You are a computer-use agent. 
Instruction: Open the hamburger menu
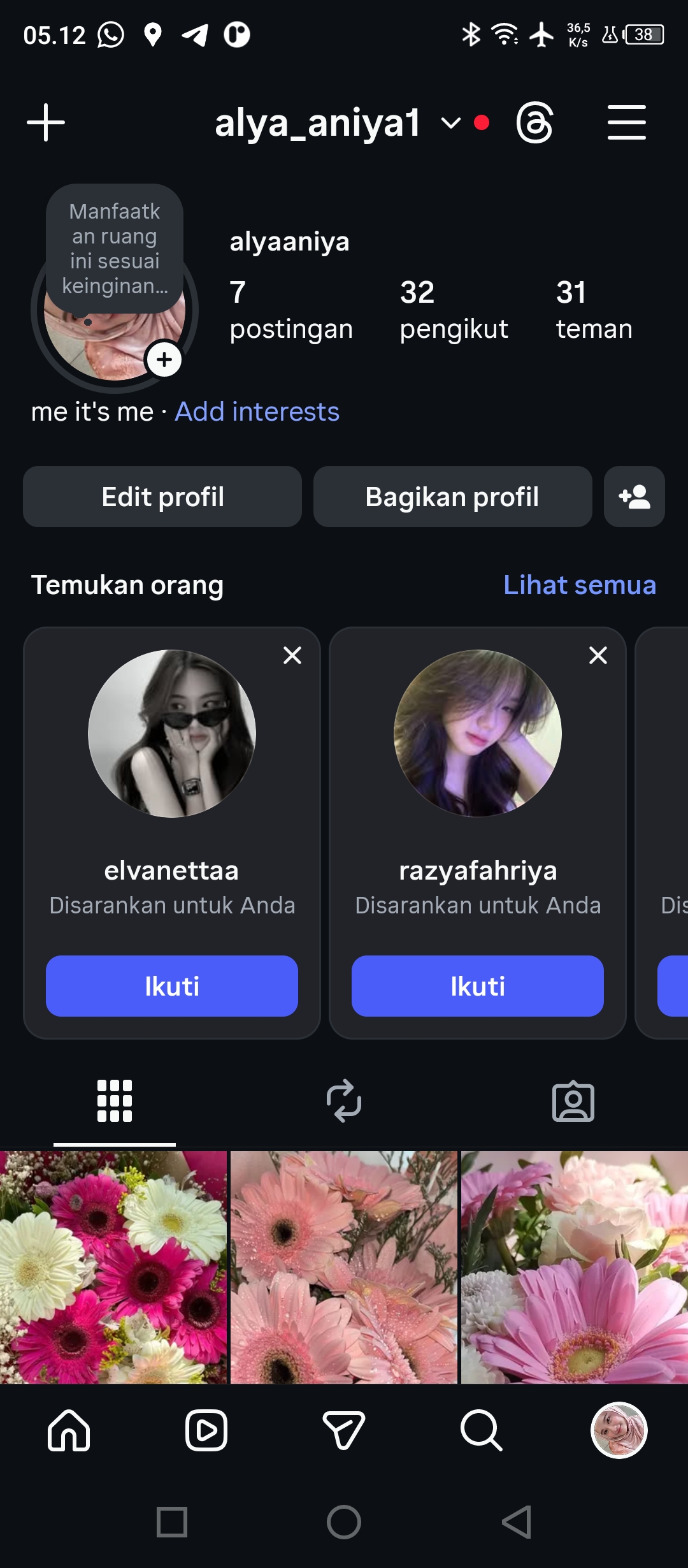626,122
